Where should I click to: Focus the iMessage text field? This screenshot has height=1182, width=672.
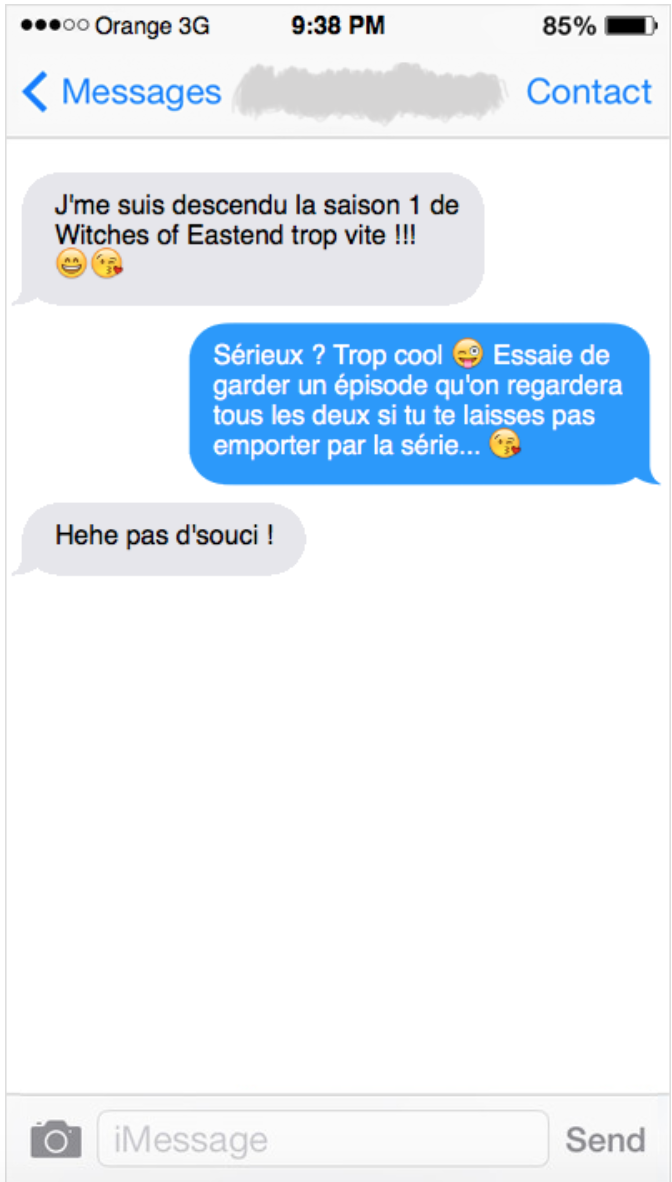323,1138
